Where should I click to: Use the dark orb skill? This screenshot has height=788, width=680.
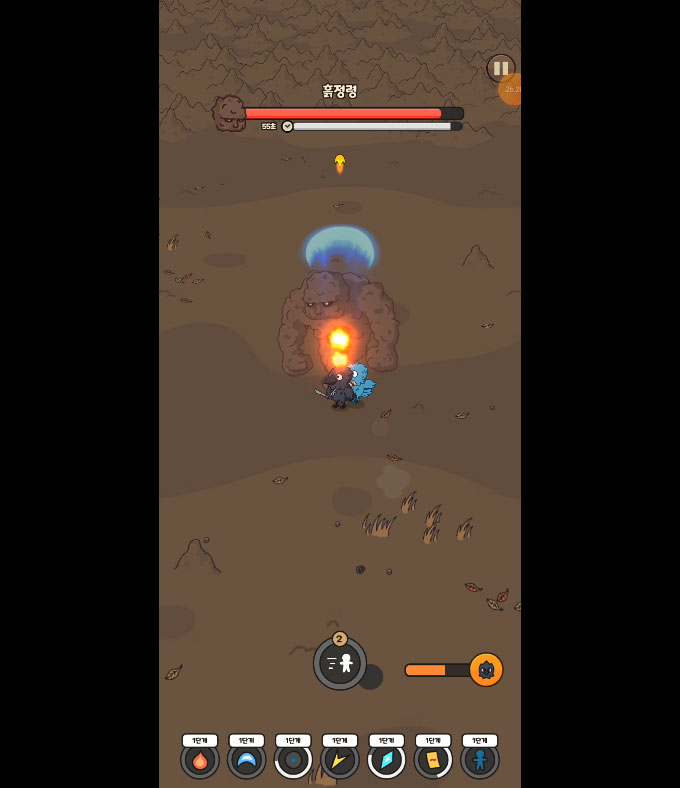[293, 760]
